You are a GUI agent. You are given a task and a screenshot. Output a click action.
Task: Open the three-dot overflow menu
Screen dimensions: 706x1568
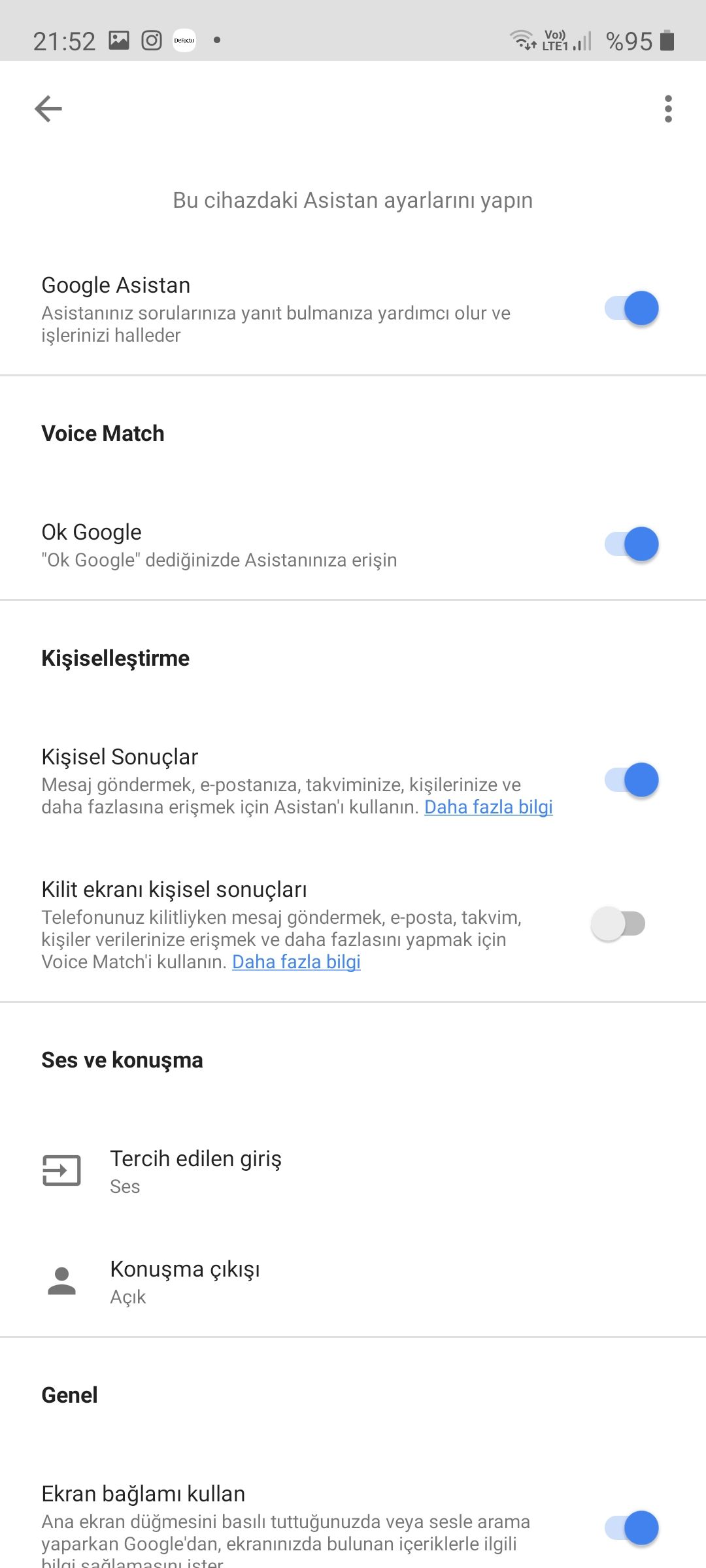tap(667, 108)
